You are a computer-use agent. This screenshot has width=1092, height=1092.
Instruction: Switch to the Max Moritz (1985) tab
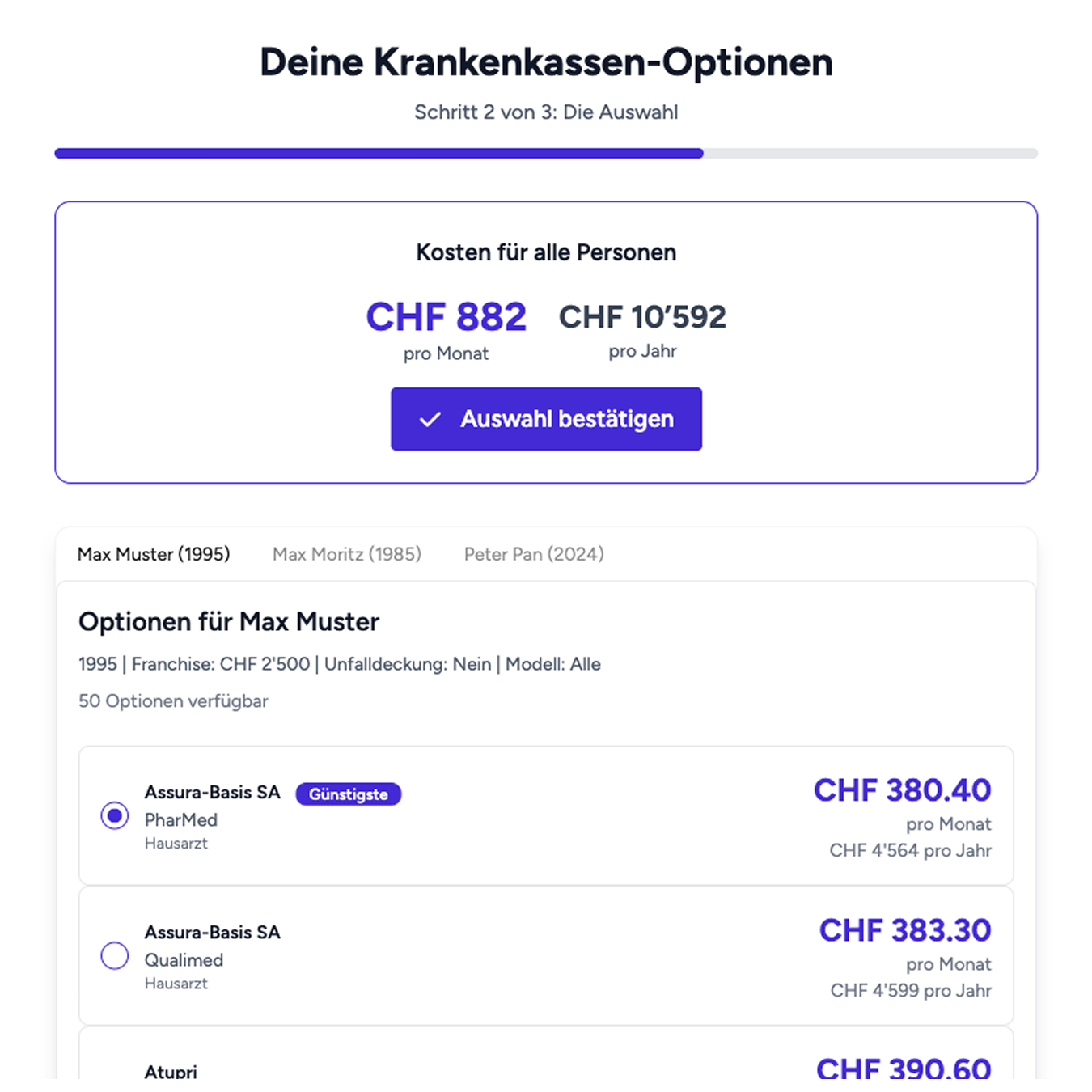(347, 554)
